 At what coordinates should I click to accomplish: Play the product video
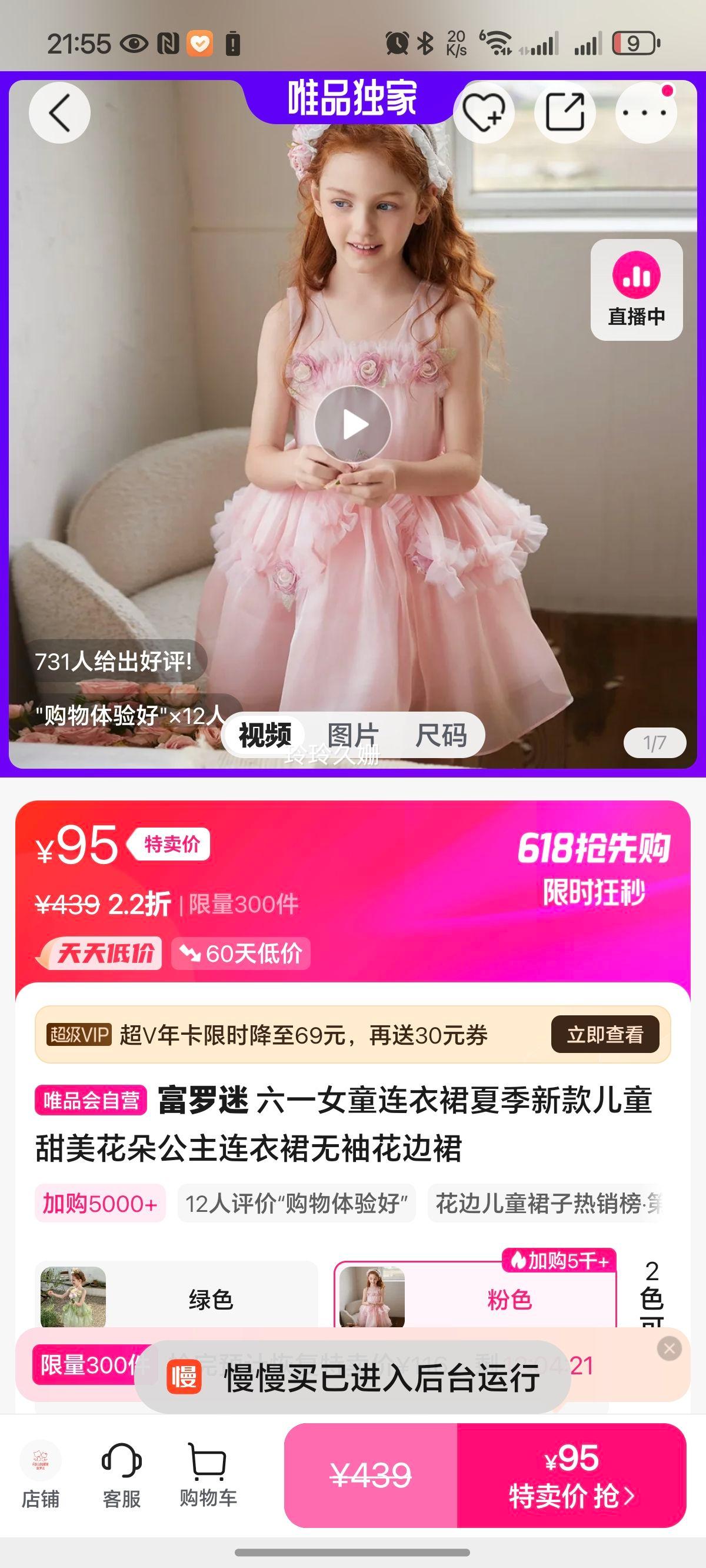(x=353, y=424)
